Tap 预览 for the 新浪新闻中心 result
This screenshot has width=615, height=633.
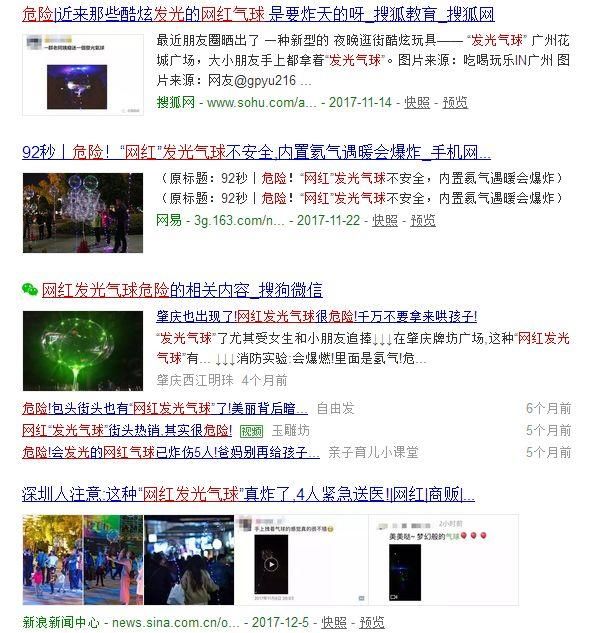point(372,621)
